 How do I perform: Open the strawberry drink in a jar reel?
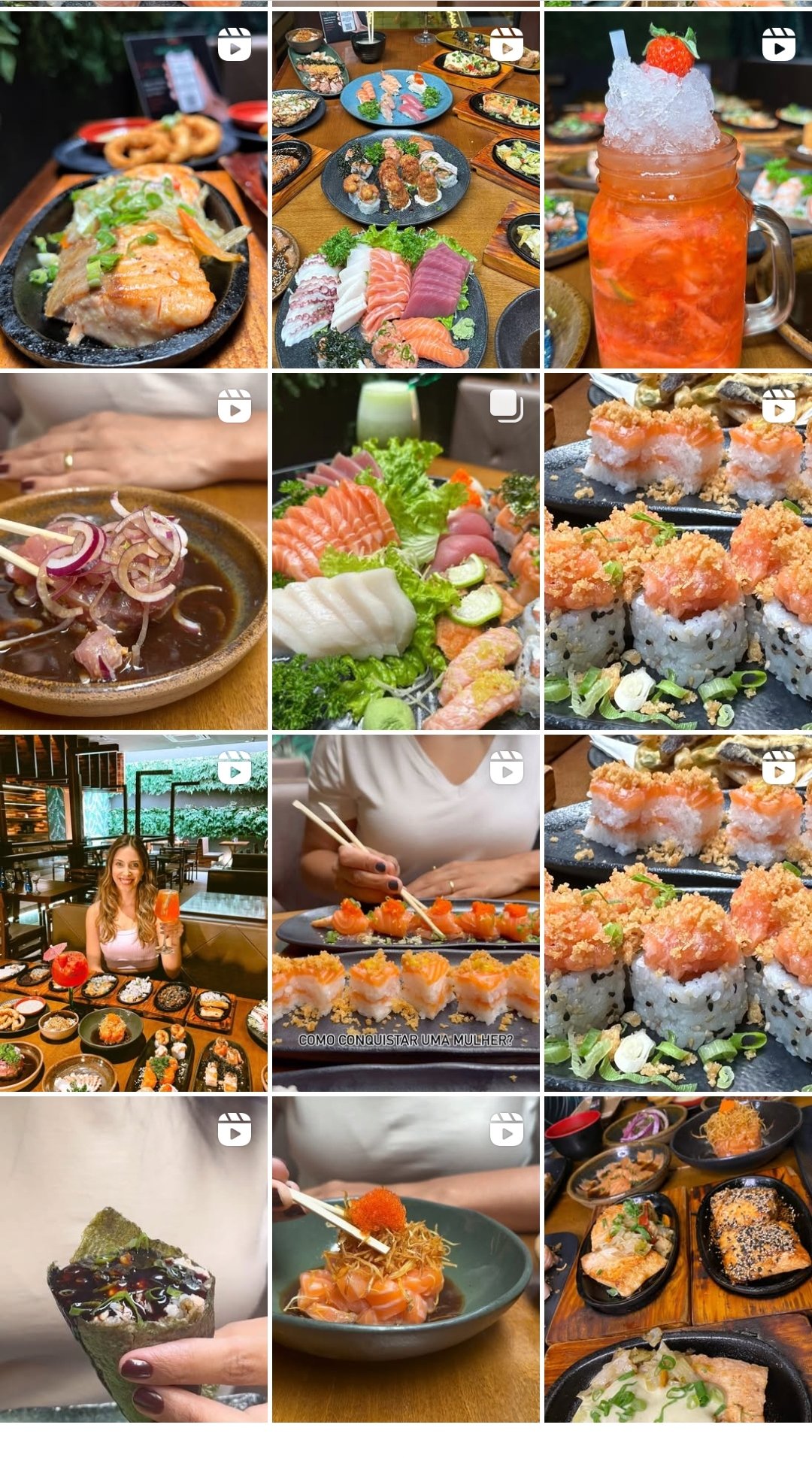click(678, 189)
